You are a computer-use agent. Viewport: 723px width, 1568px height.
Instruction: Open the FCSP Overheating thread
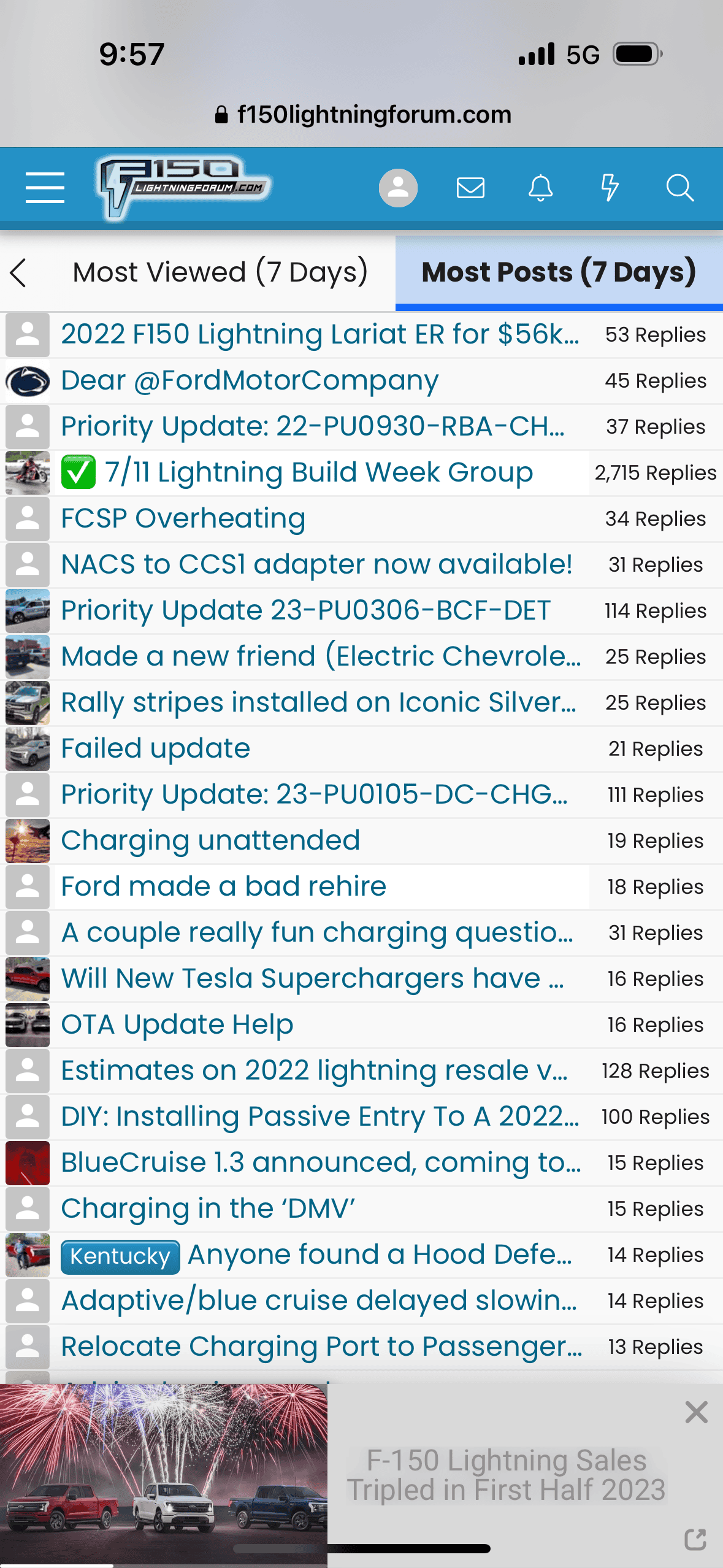tap(183, 518)
